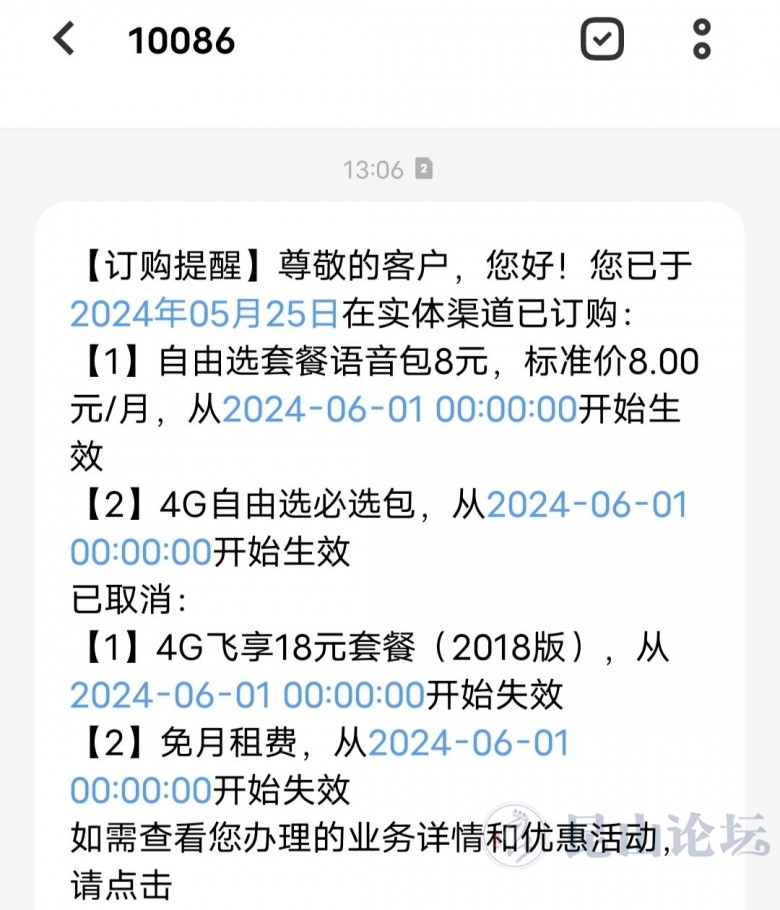The image size is (780, 910).
Task: Open the three-dot overflow menu
Action: click(702, 40)
